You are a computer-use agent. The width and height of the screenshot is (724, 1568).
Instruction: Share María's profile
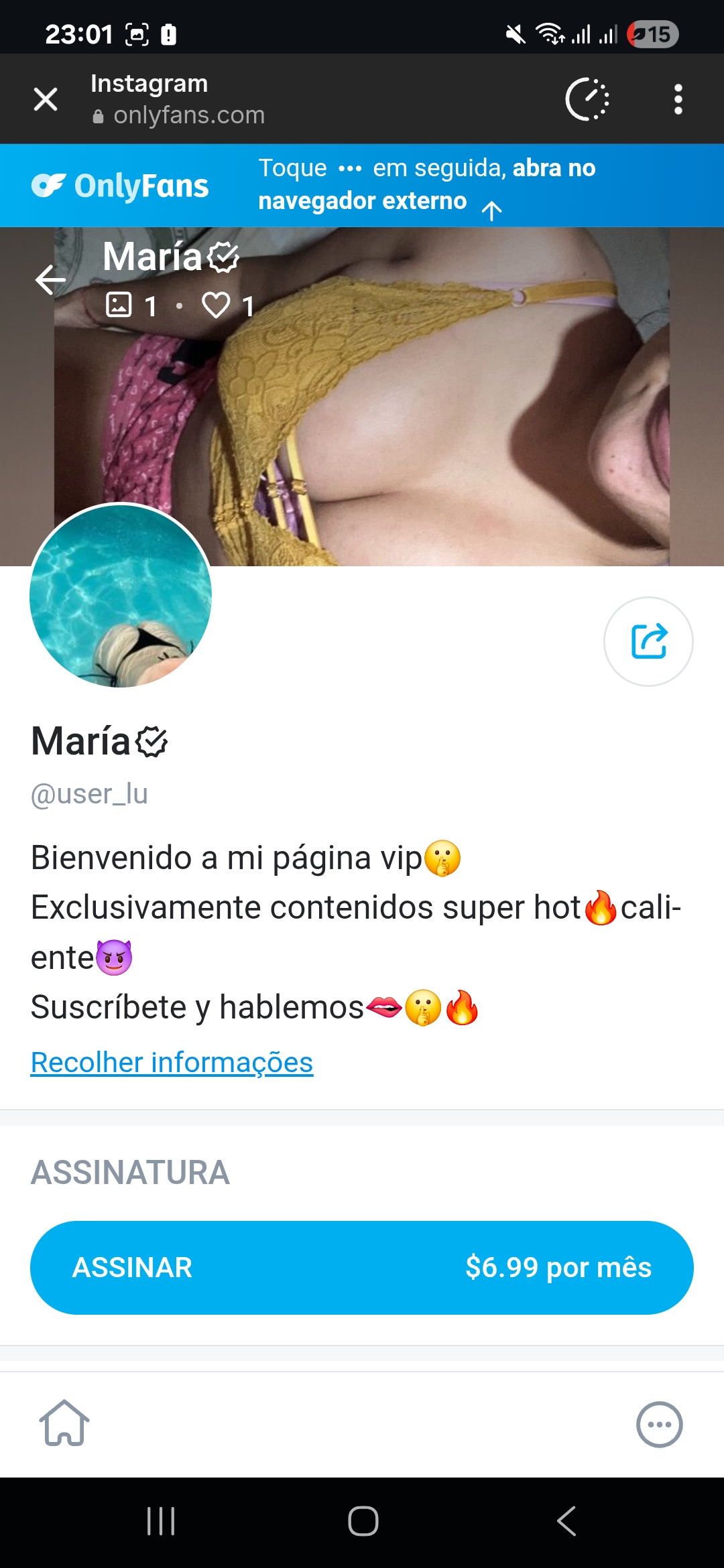pos(648,641)
